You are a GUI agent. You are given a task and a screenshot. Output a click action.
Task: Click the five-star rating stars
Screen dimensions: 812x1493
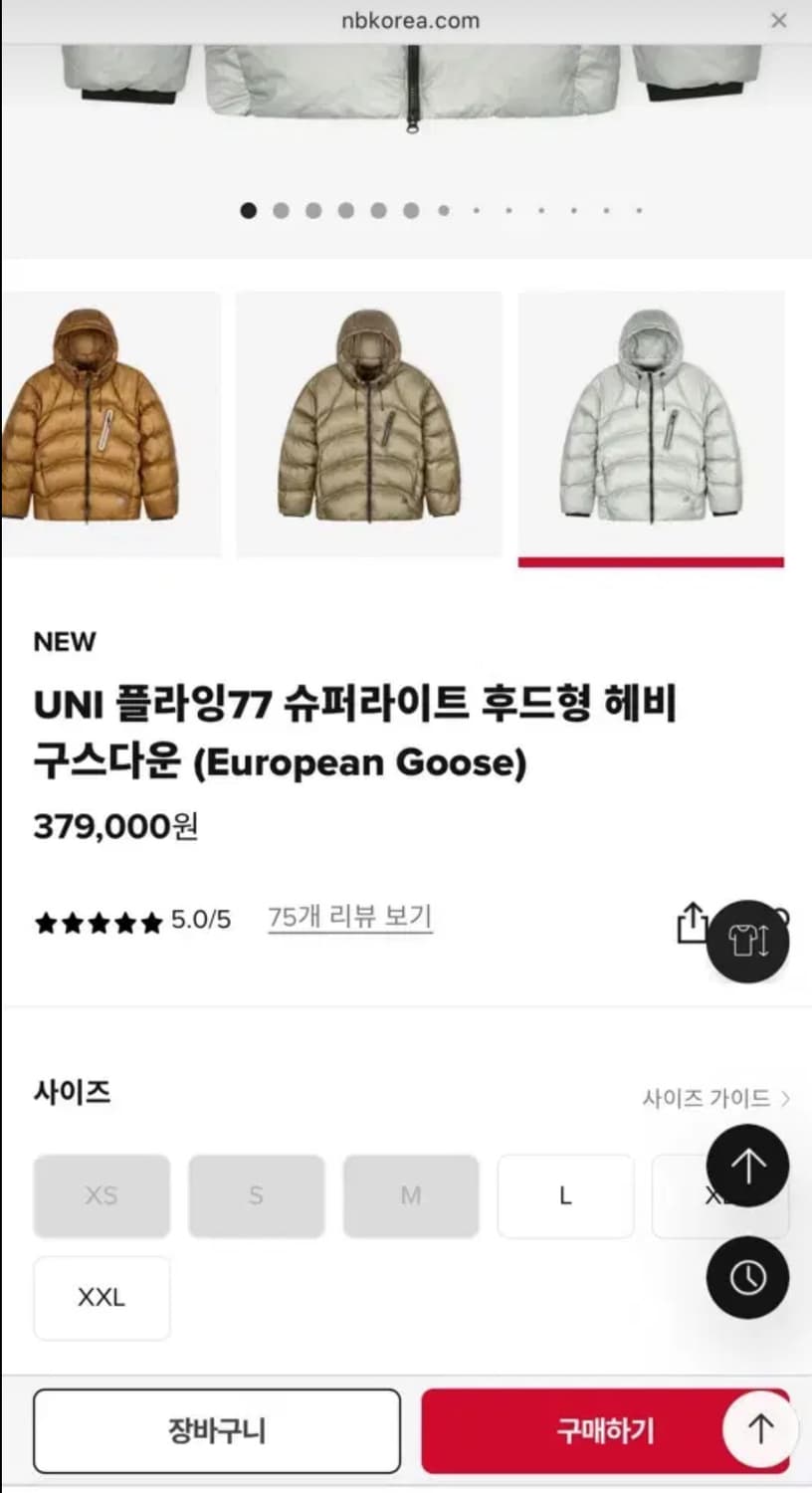[x=98, y=922]
